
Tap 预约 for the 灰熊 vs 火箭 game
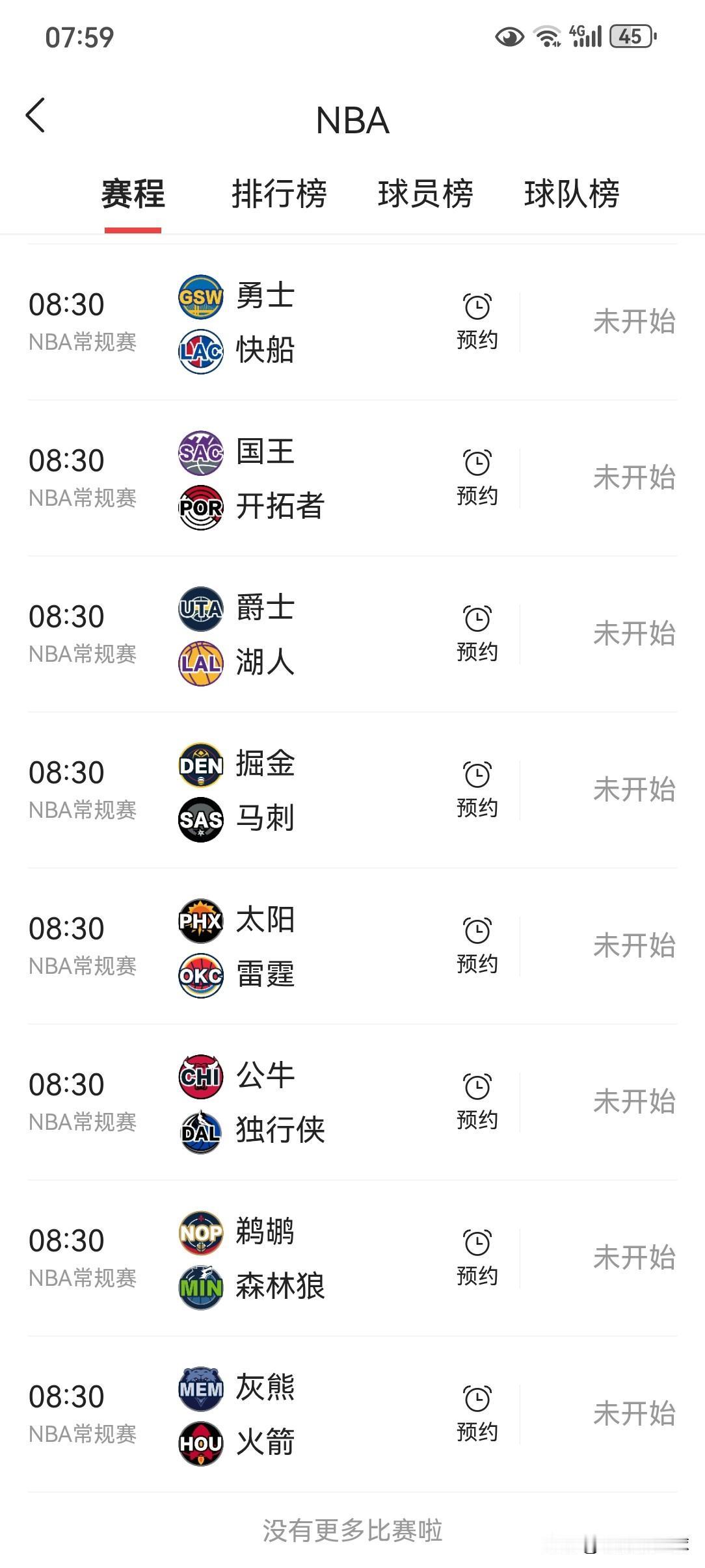tap(477, 1414)
